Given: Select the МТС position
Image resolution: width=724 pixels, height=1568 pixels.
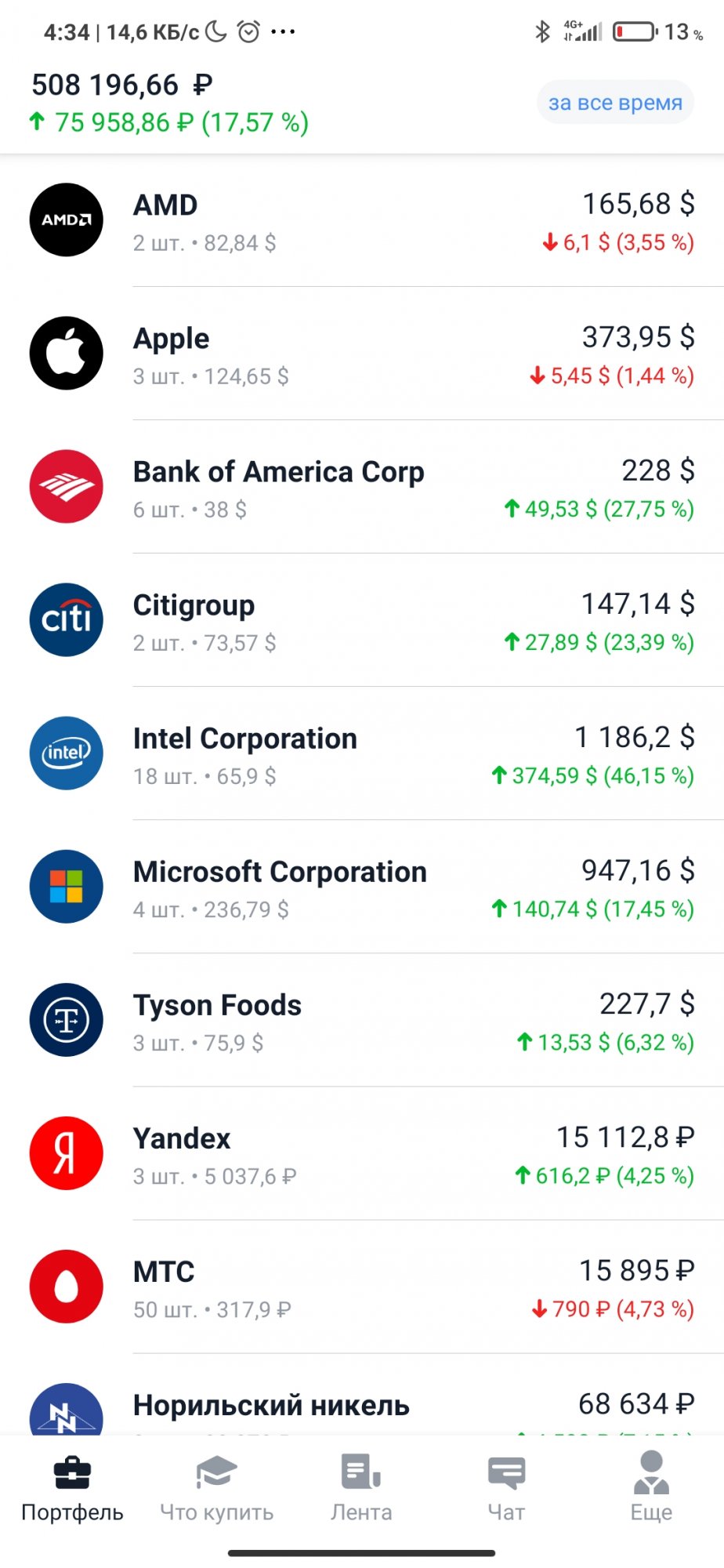Looking at the screenshot, I should 362,1287.
